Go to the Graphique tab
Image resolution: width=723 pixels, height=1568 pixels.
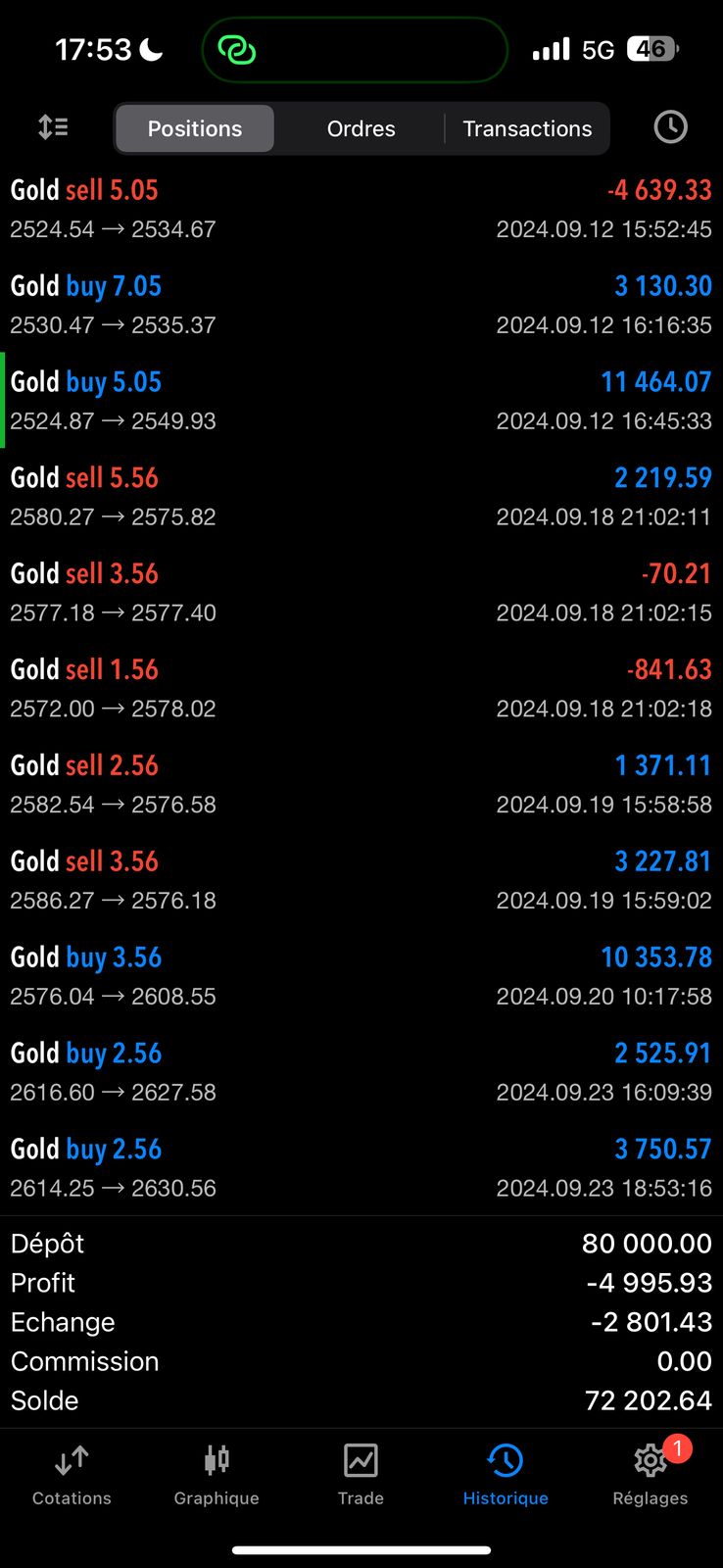217,1475
